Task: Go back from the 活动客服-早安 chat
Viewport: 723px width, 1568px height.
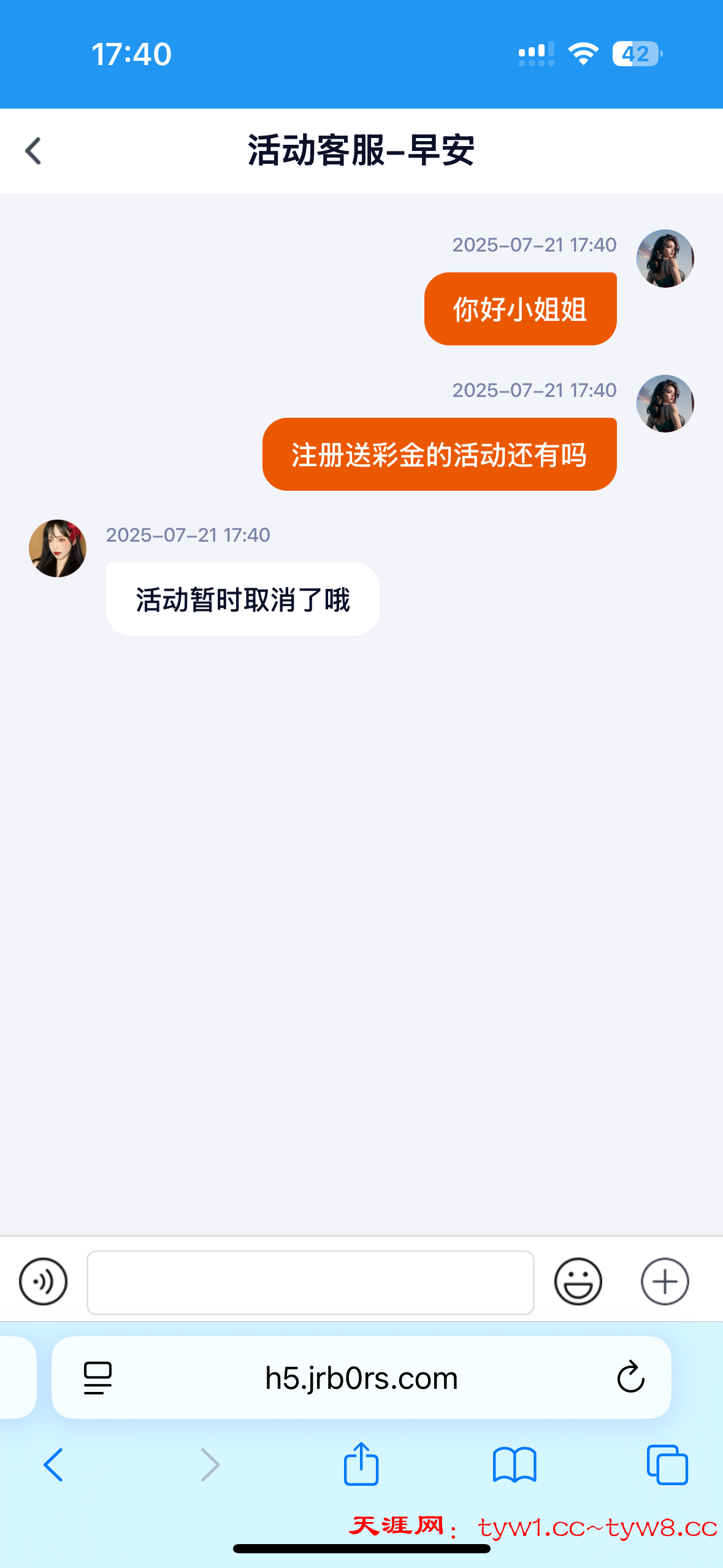Action: click(33, 151)
